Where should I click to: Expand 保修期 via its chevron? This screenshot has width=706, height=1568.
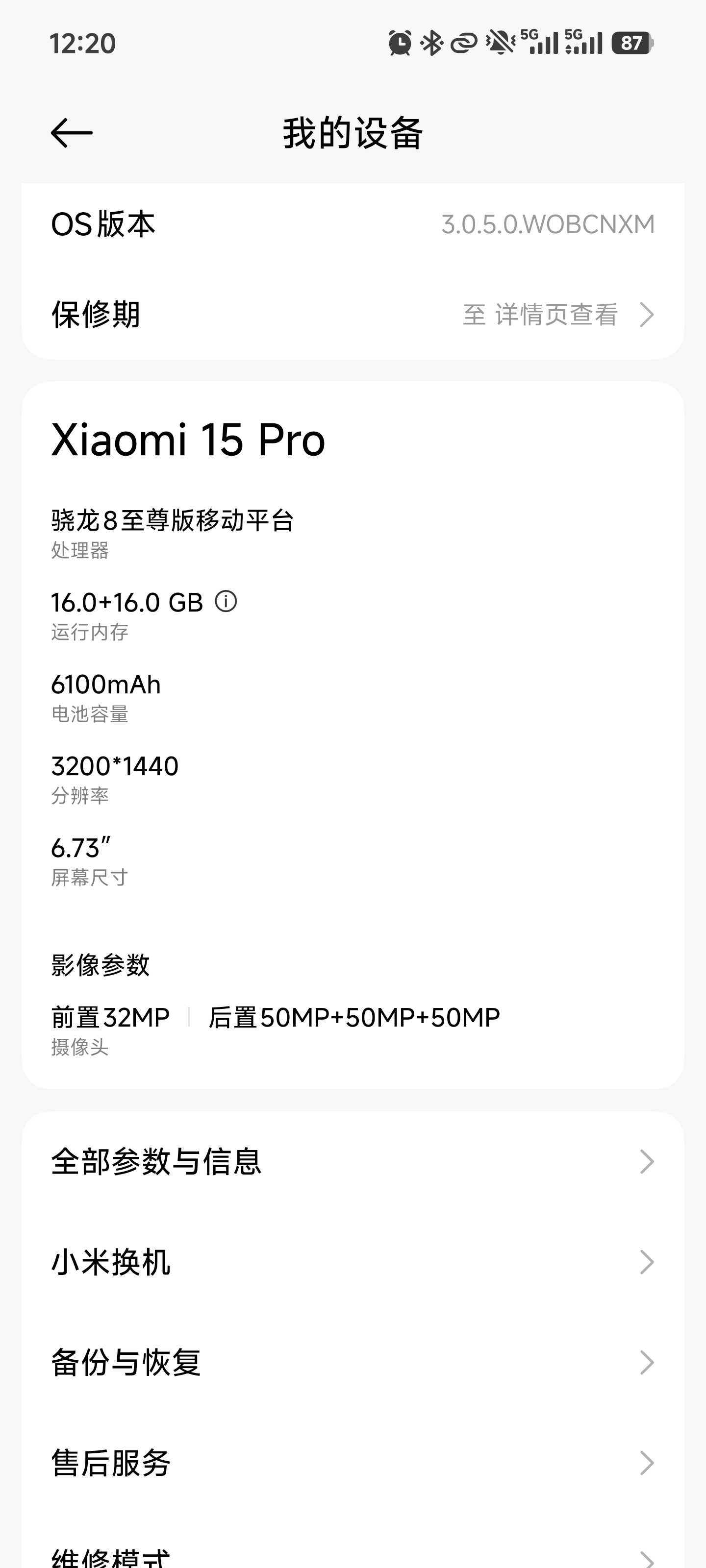click(x=648, y=315)
